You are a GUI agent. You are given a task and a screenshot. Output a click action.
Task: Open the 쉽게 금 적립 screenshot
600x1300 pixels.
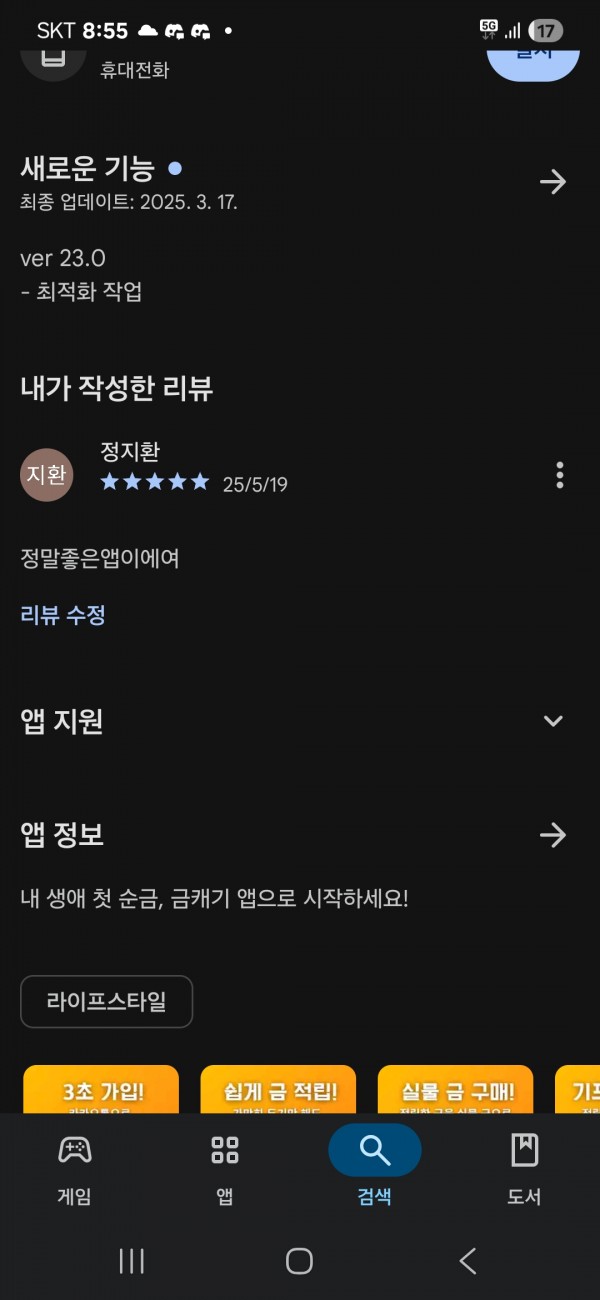click(x=278, y=1089)
